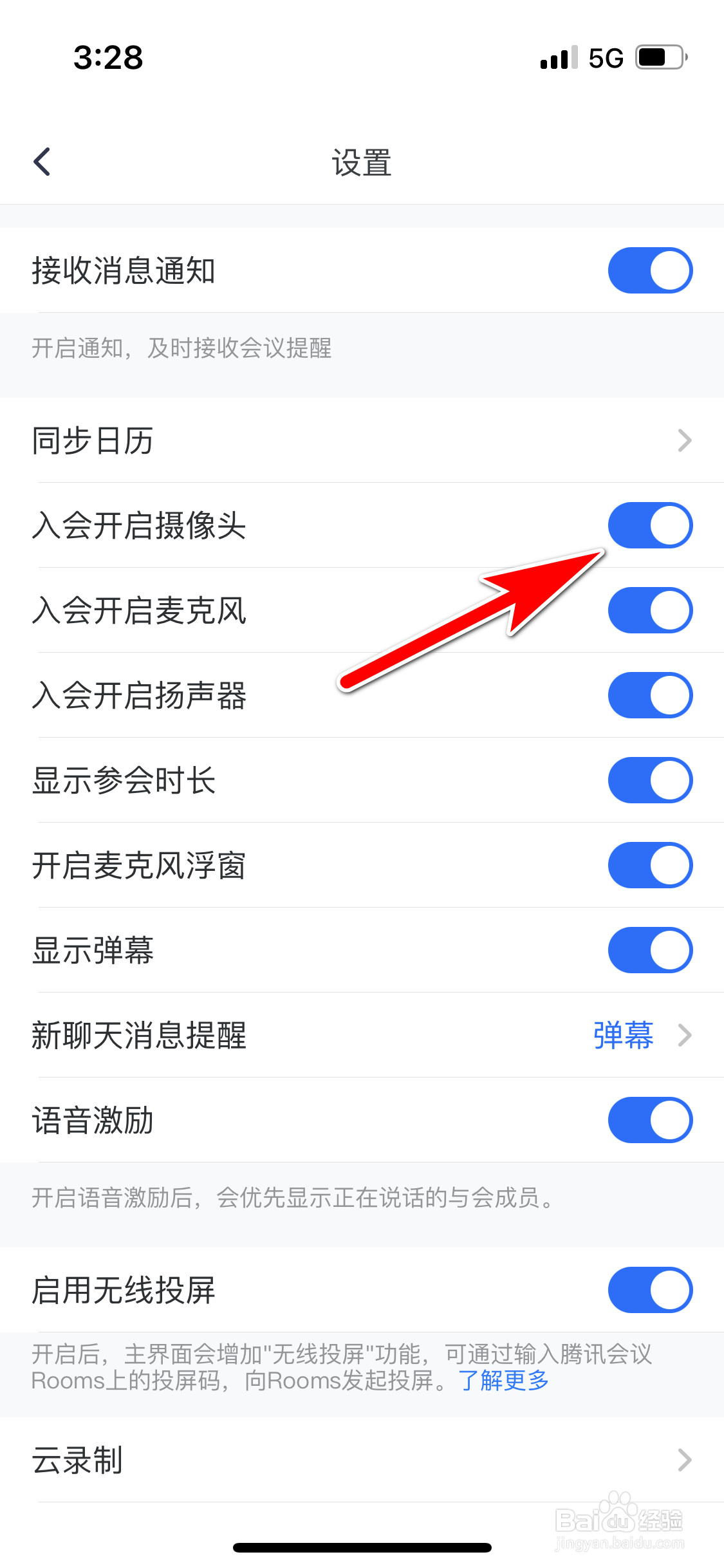The width and height of the screenshot is (724, 1568).
Task: Tap the 5G network indicator
Action: pyautogui.click(x=604, y=58)
